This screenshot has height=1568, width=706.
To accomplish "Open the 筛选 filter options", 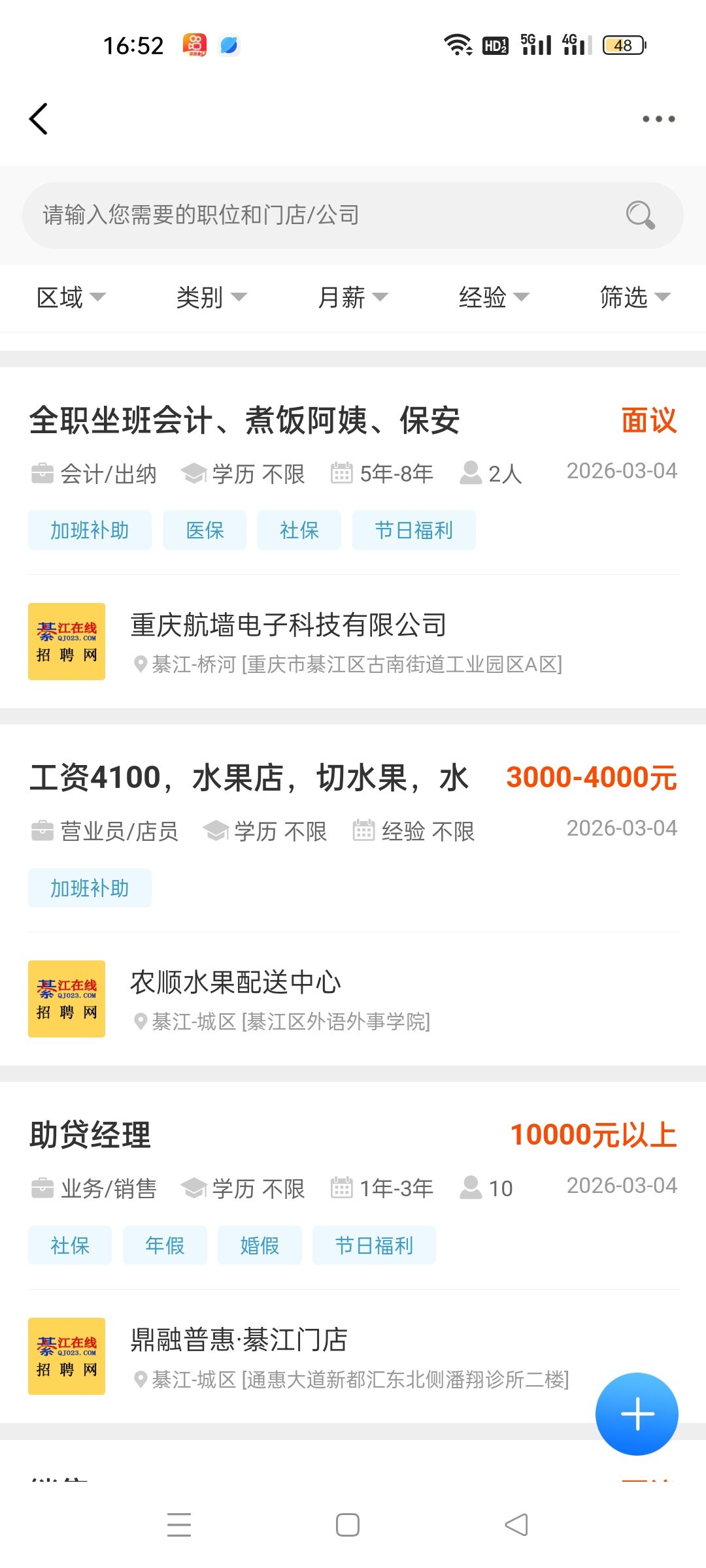I will (635, 297).
